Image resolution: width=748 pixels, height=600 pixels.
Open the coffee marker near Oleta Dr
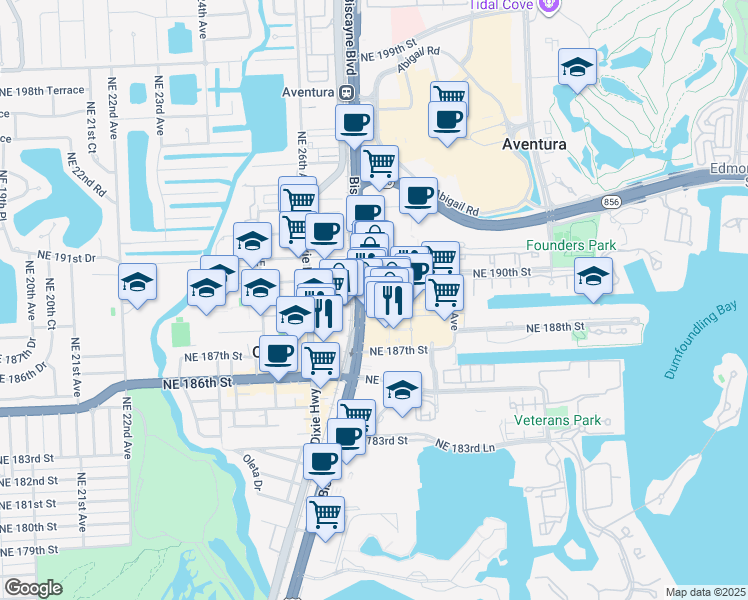(x=322, y=466)
